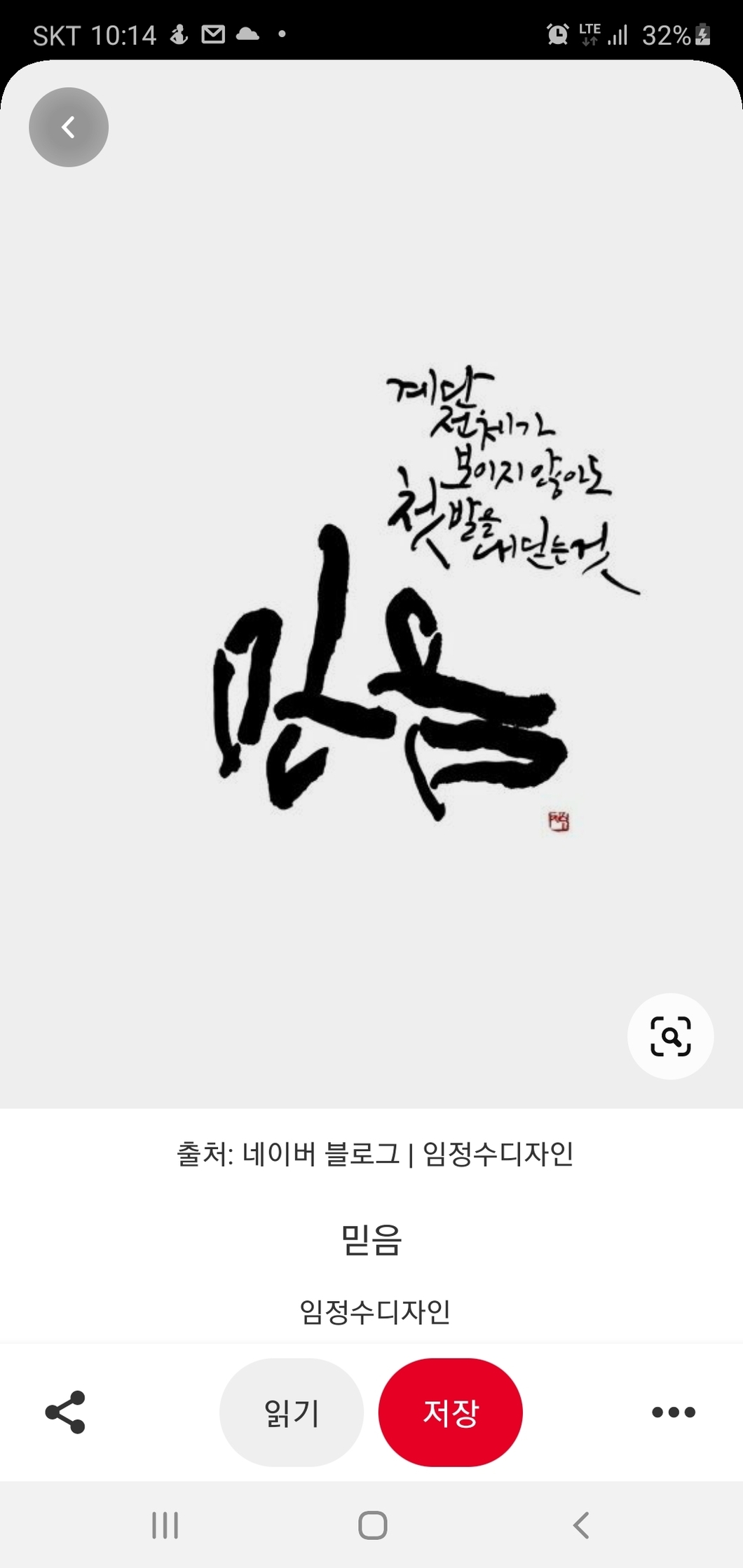743x1568 pixels.
Task: Share this pin
Action: point(65,1412)
